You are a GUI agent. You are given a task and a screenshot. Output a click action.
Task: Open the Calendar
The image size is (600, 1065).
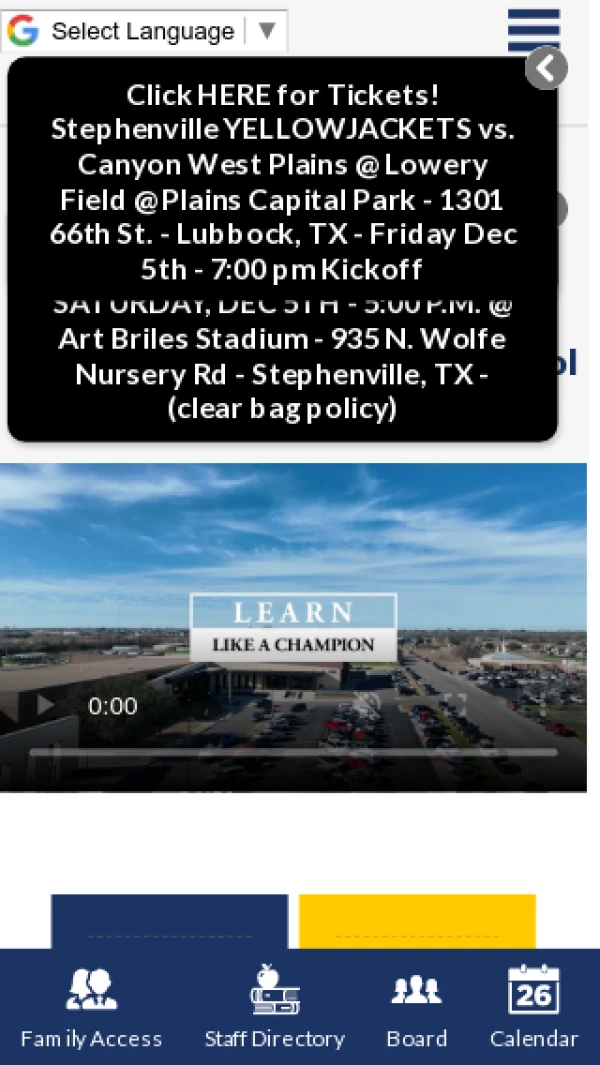coord(534,1006)
